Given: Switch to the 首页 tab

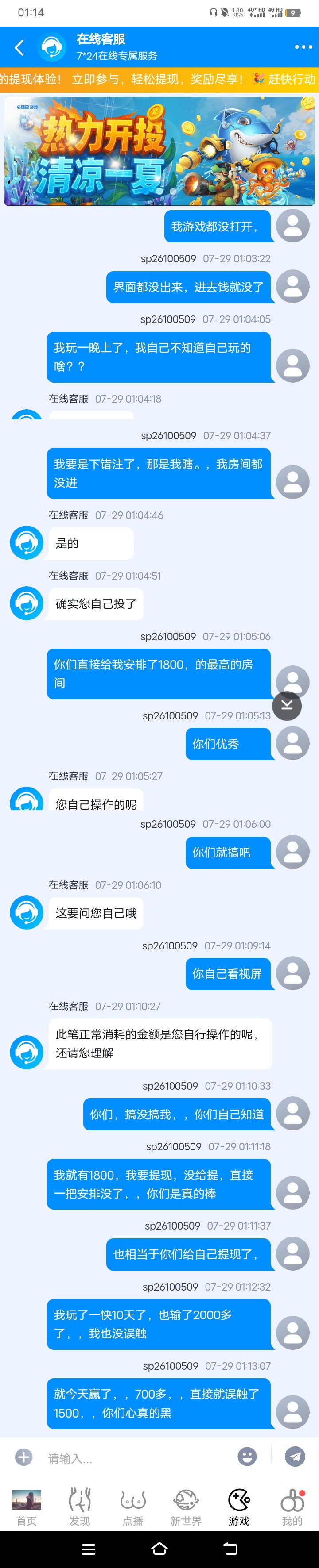Looking at the screenshot, I should pos(26,1506).
